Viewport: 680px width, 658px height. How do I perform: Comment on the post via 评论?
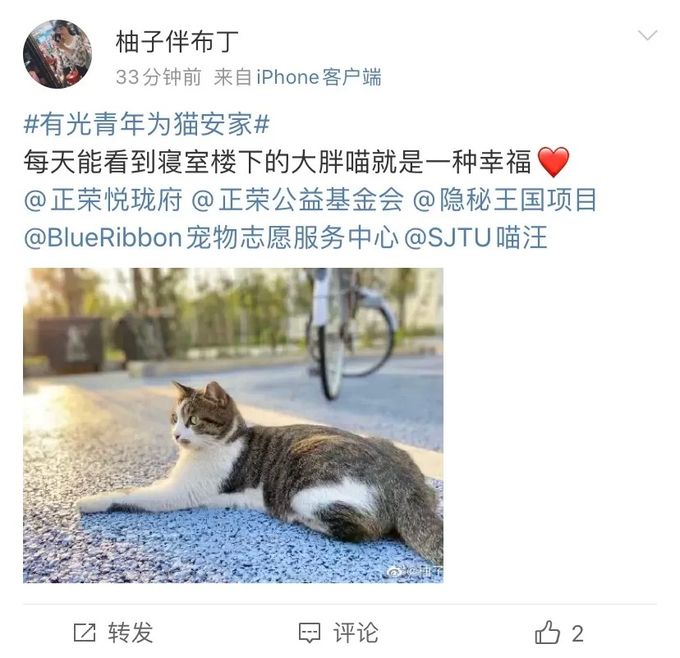click(x=339, y=633)
